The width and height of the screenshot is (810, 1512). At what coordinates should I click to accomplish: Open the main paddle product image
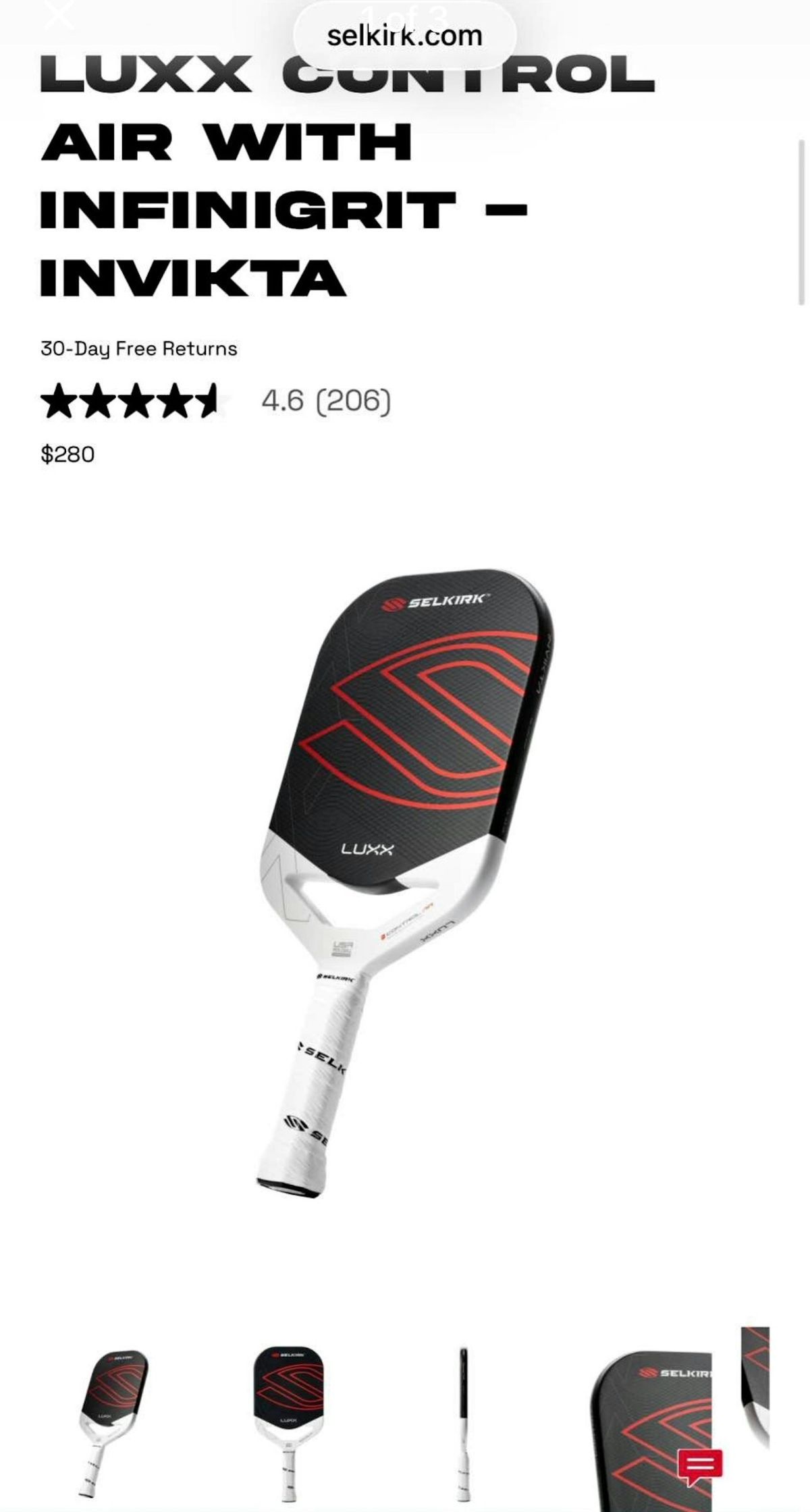click(x=405, y=877)
